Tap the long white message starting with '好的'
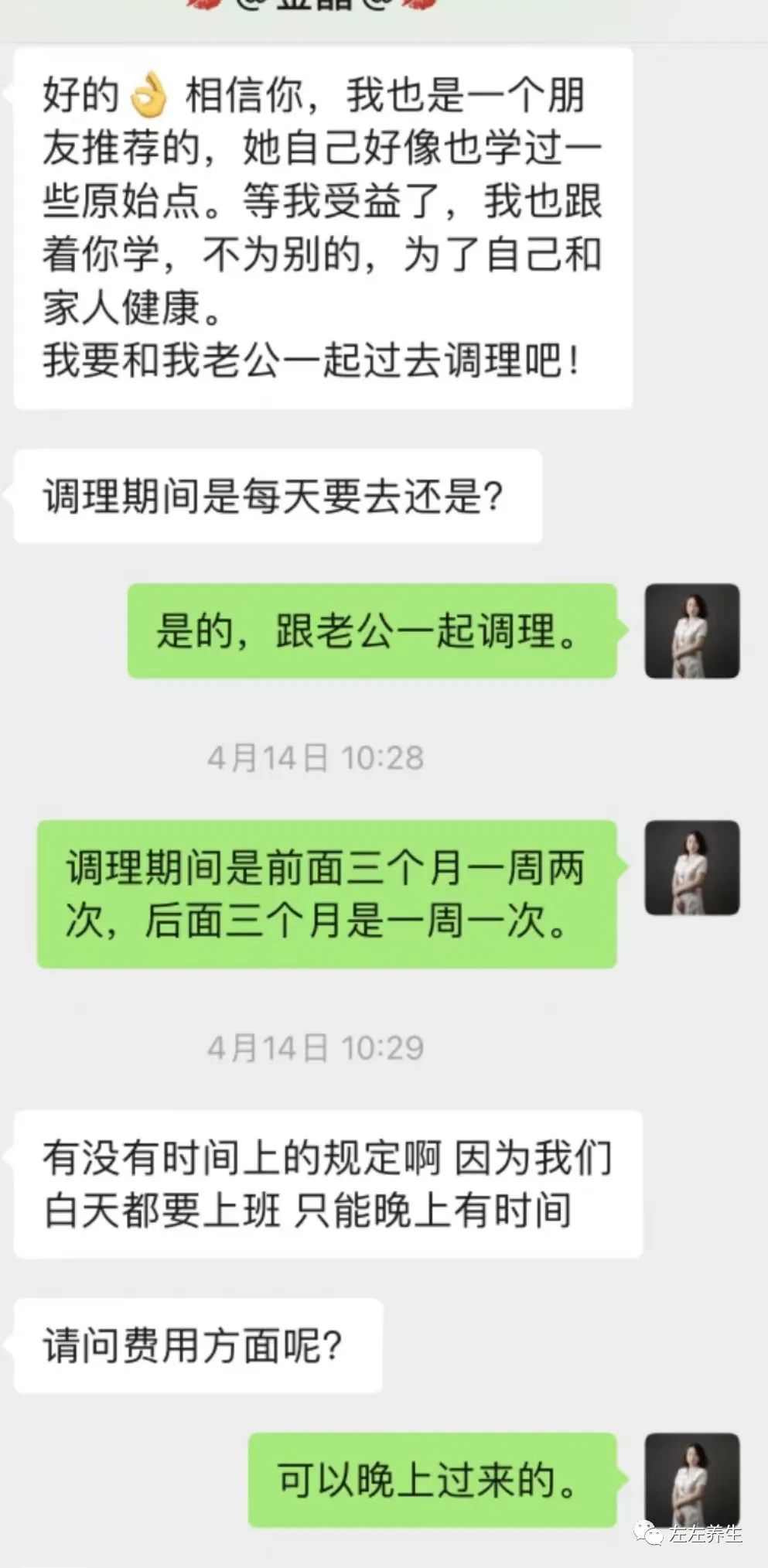This screenshot has width=768, height=1568. click(325, 228)
